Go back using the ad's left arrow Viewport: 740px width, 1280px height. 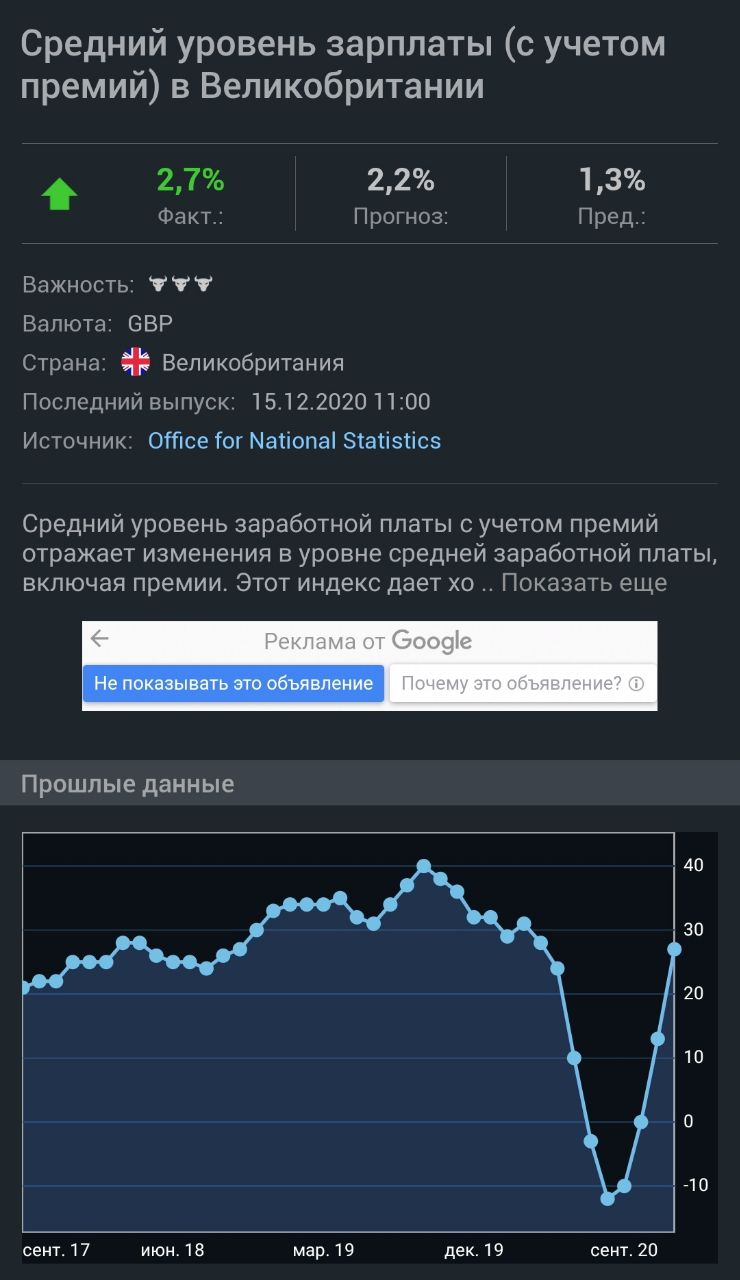[x=99, y=640]
